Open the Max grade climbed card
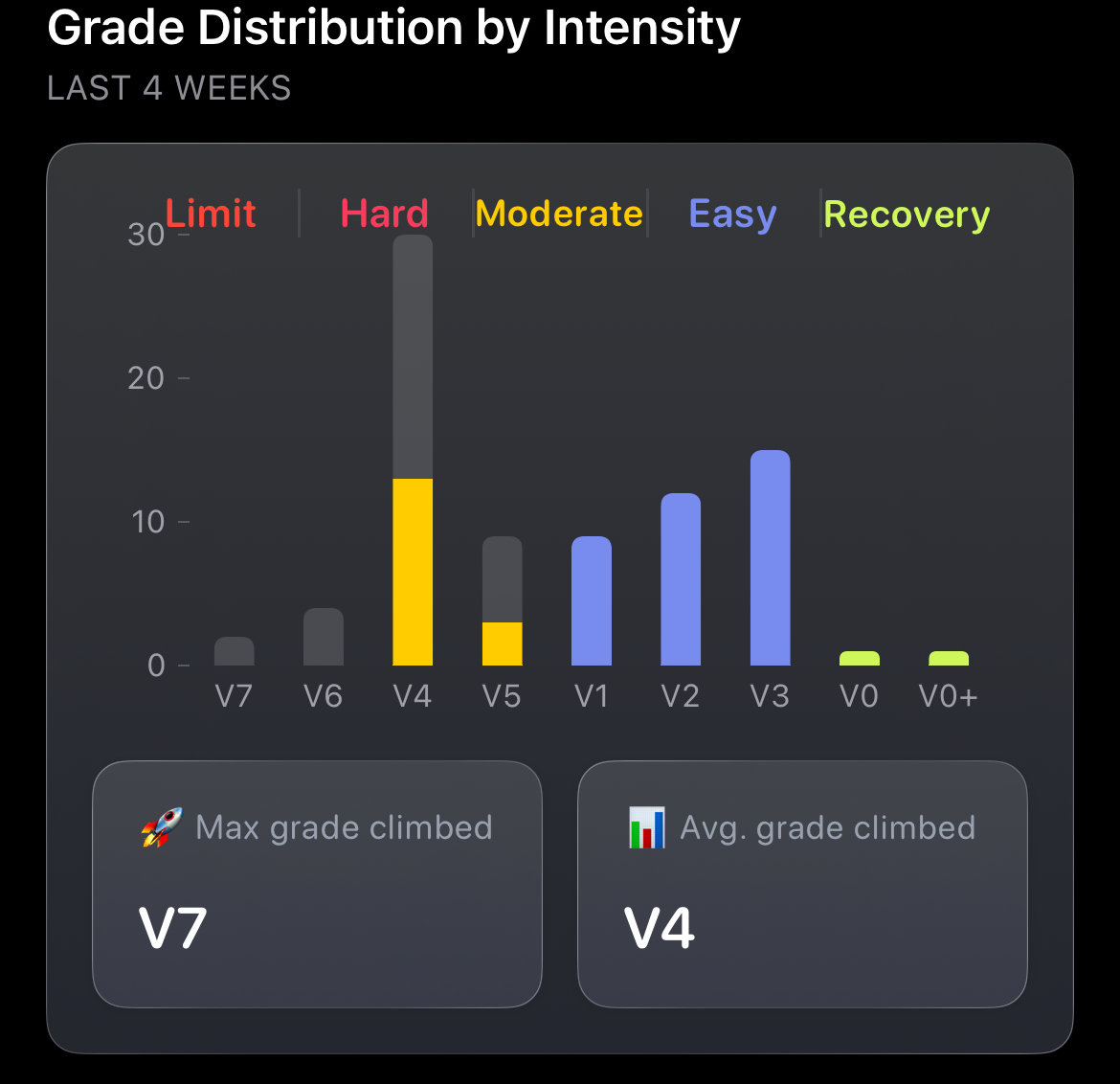 317,884
